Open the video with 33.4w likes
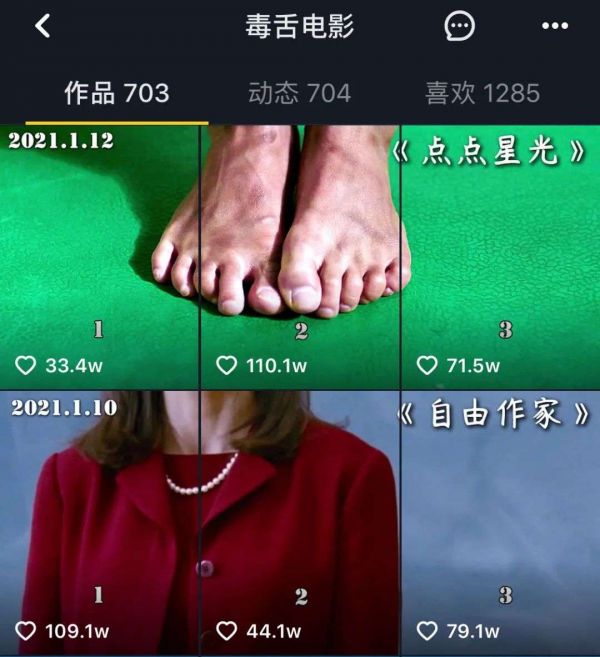Viewport: 600px width, 657px height. pyautogui.click(x=100, y=257)
